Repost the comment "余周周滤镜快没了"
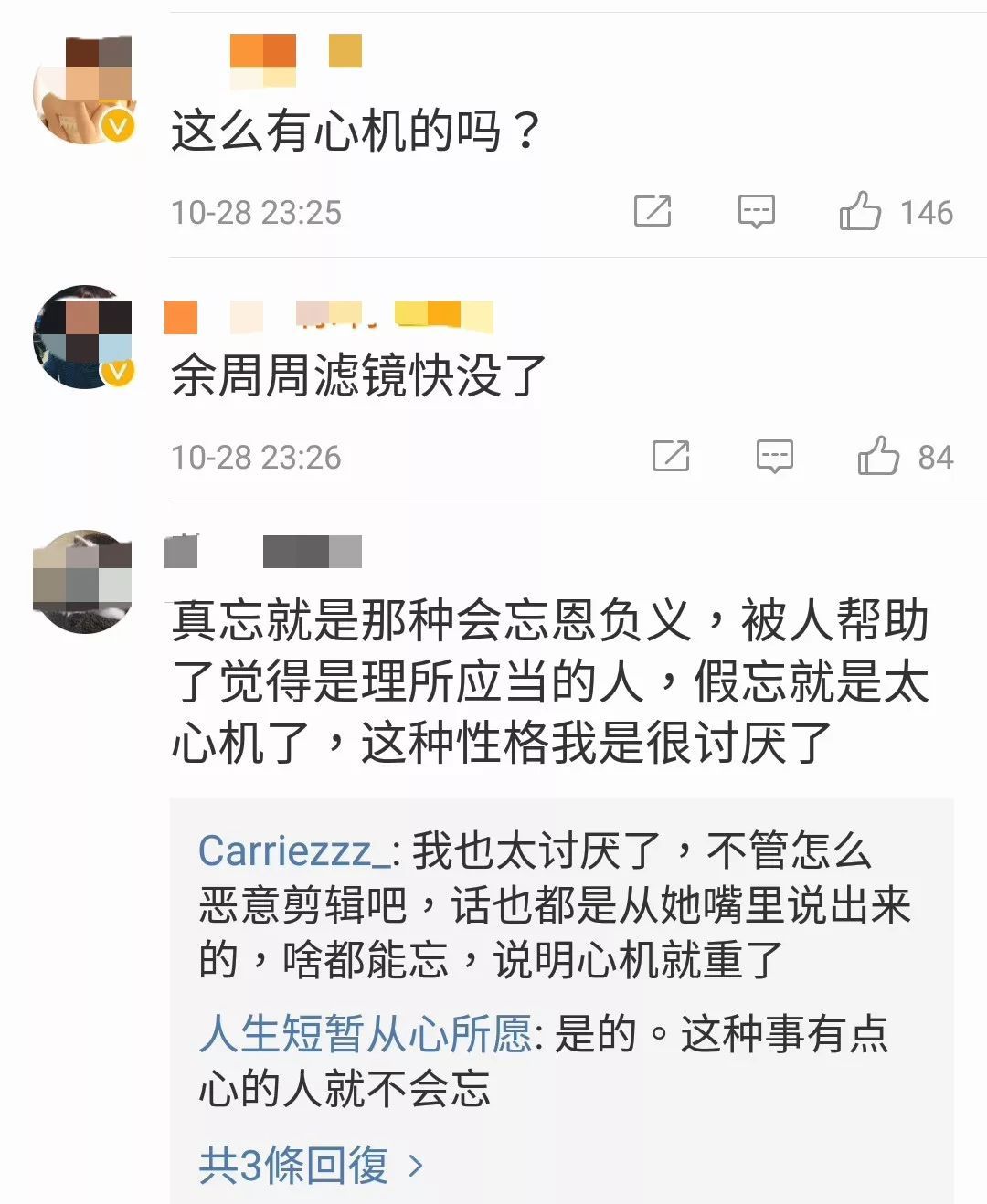The height and width of the screenshot is (1204, 987). (671, 455)
